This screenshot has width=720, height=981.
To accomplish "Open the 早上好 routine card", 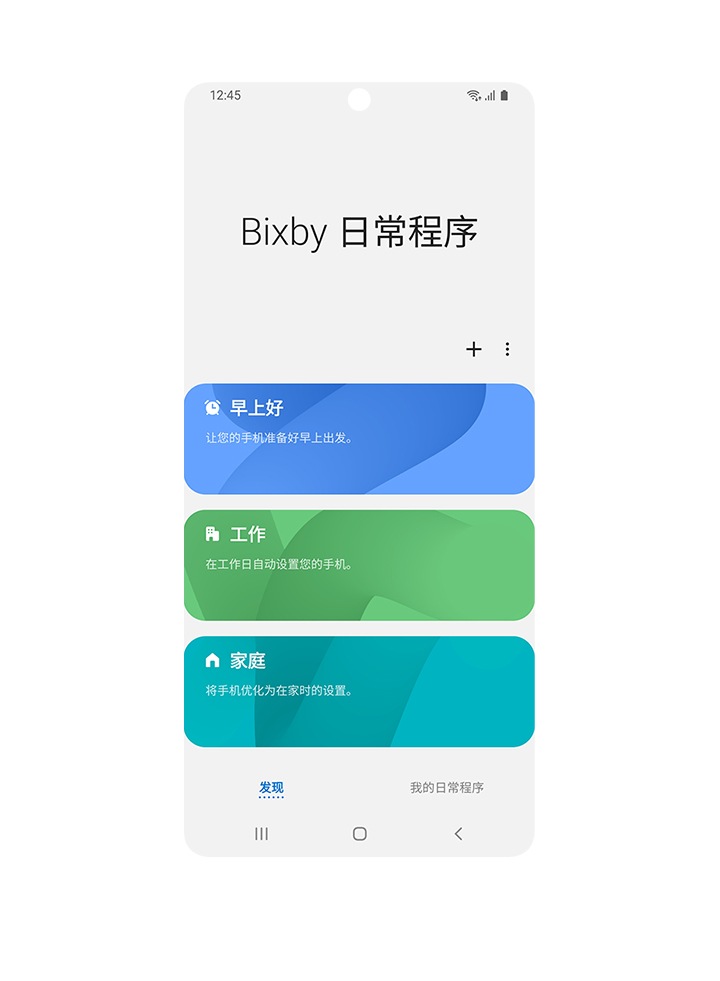I will (359, 439).
